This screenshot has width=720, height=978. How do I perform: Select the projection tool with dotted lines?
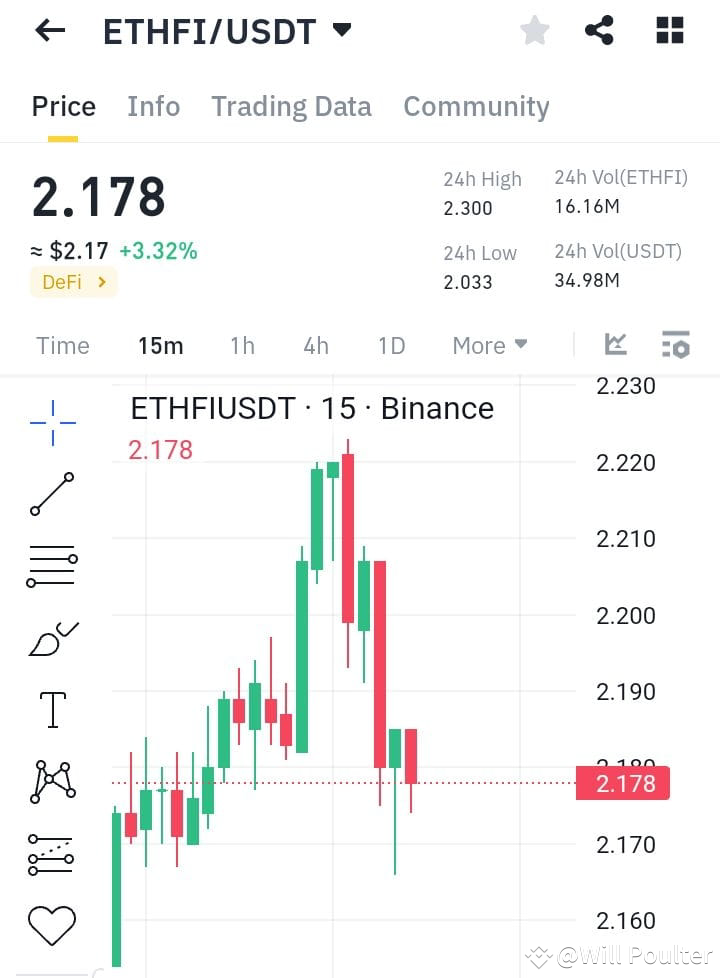coord(52,853)
